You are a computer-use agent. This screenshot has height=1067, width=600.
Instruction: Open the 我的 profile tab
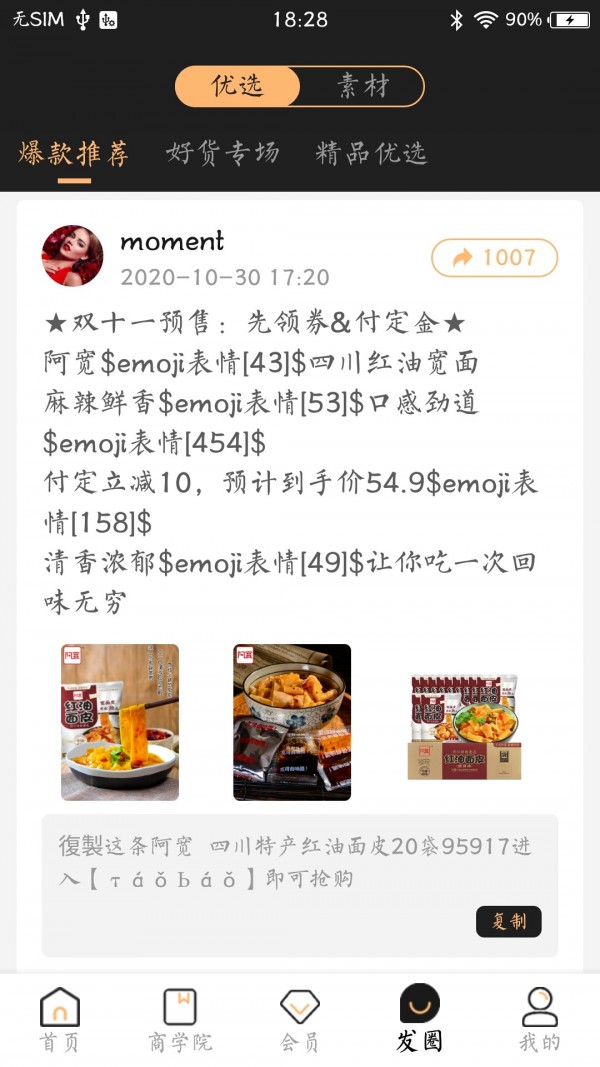tap(539, 1019)
